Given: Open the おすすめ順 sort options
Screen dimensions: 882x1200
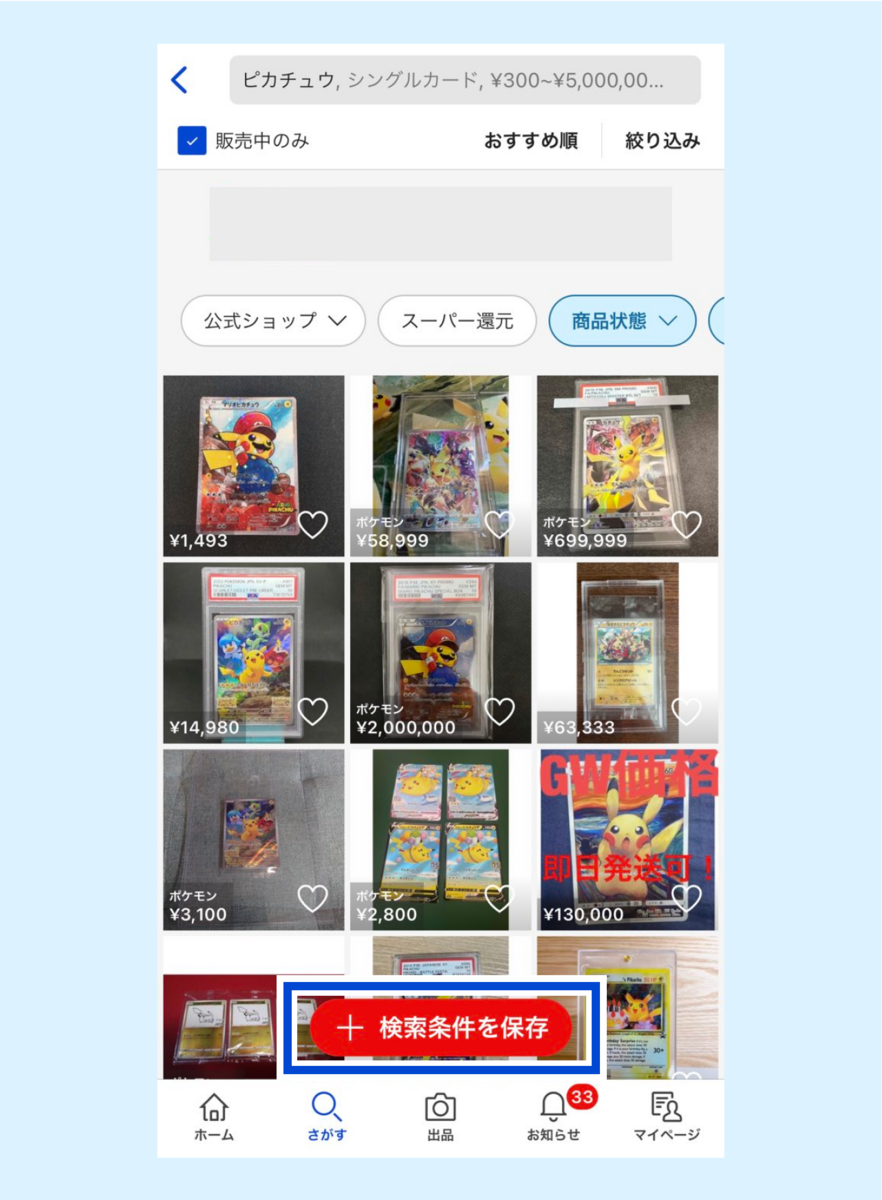Looking at the screenshot, I should coord(530,141).
